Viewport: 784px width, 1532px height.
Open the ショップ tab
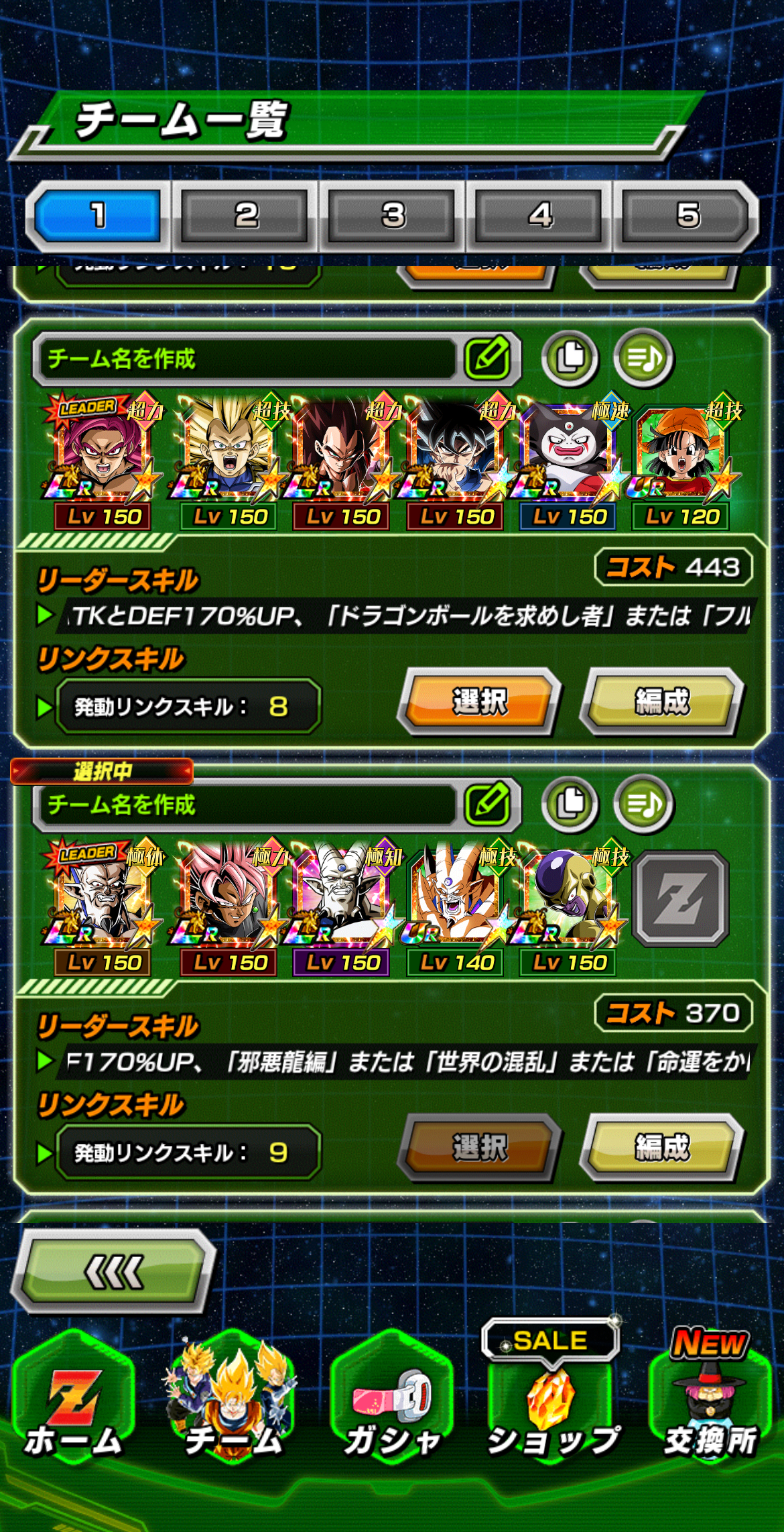[x=551, y=1405]
